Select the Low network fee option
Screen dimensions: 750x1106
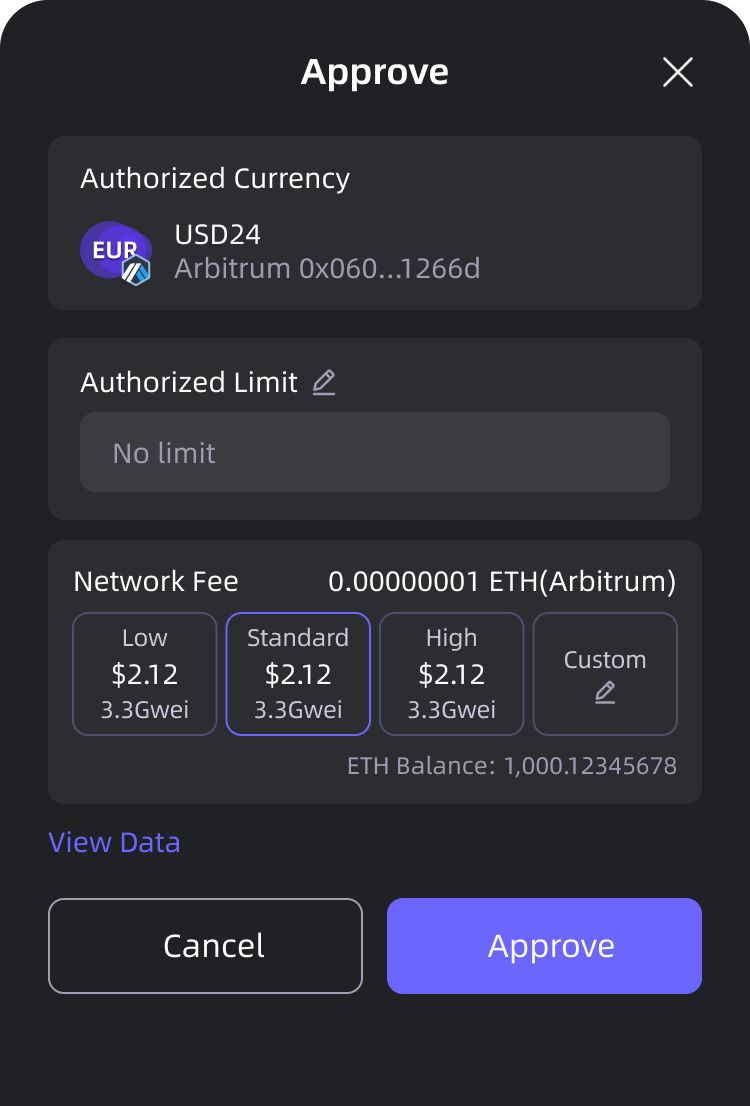coord(145,673)
